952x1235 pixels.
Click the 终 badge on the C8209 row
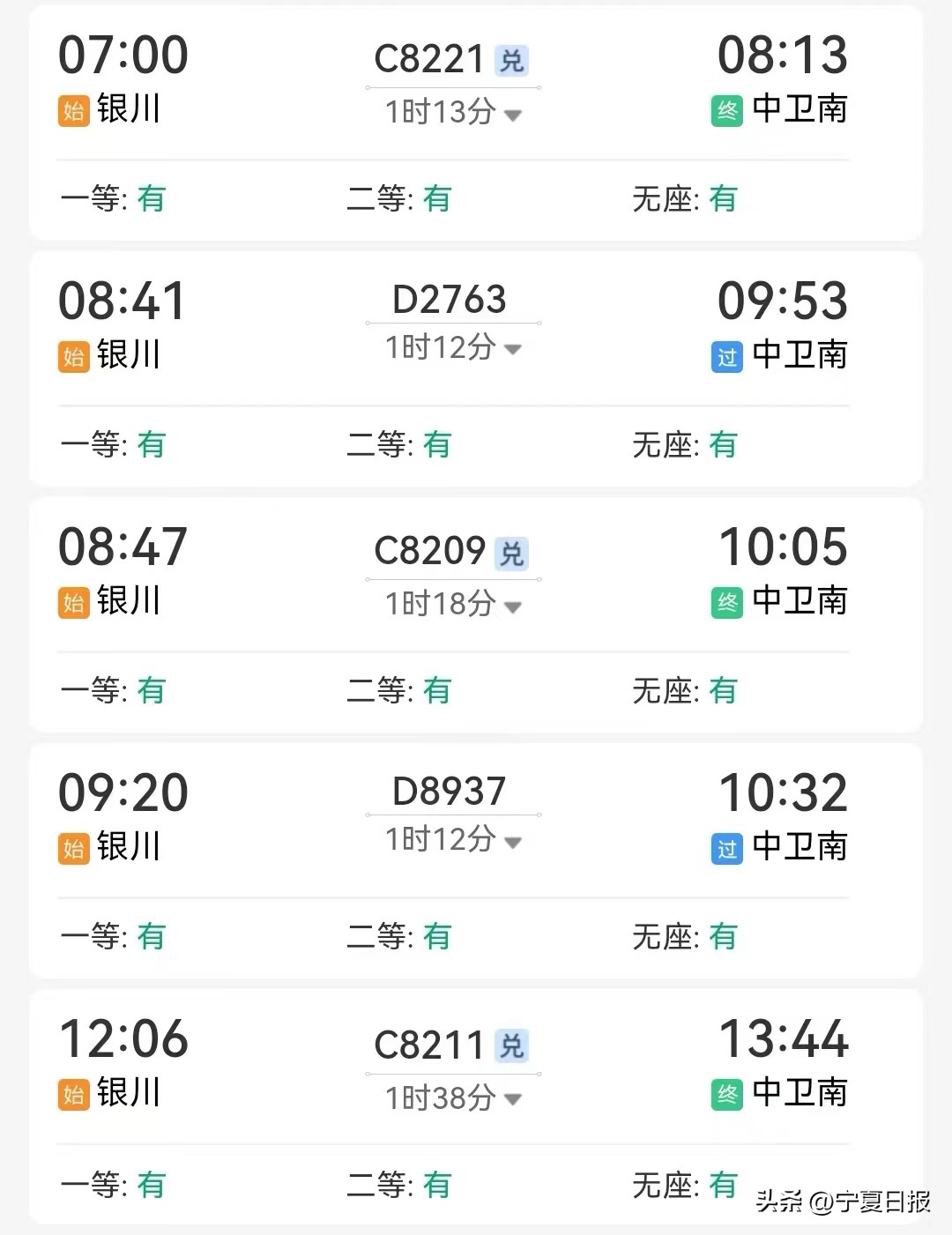pyautogui.click(x=726, y=603)
